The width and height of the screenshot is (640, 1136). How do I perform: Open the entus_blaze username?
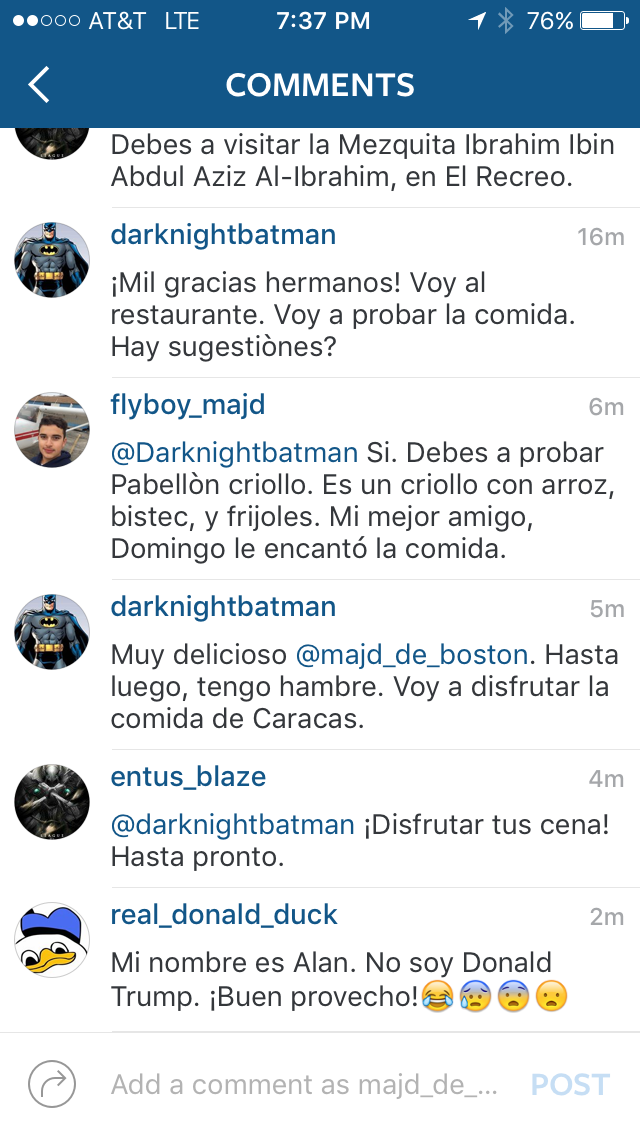188,777
